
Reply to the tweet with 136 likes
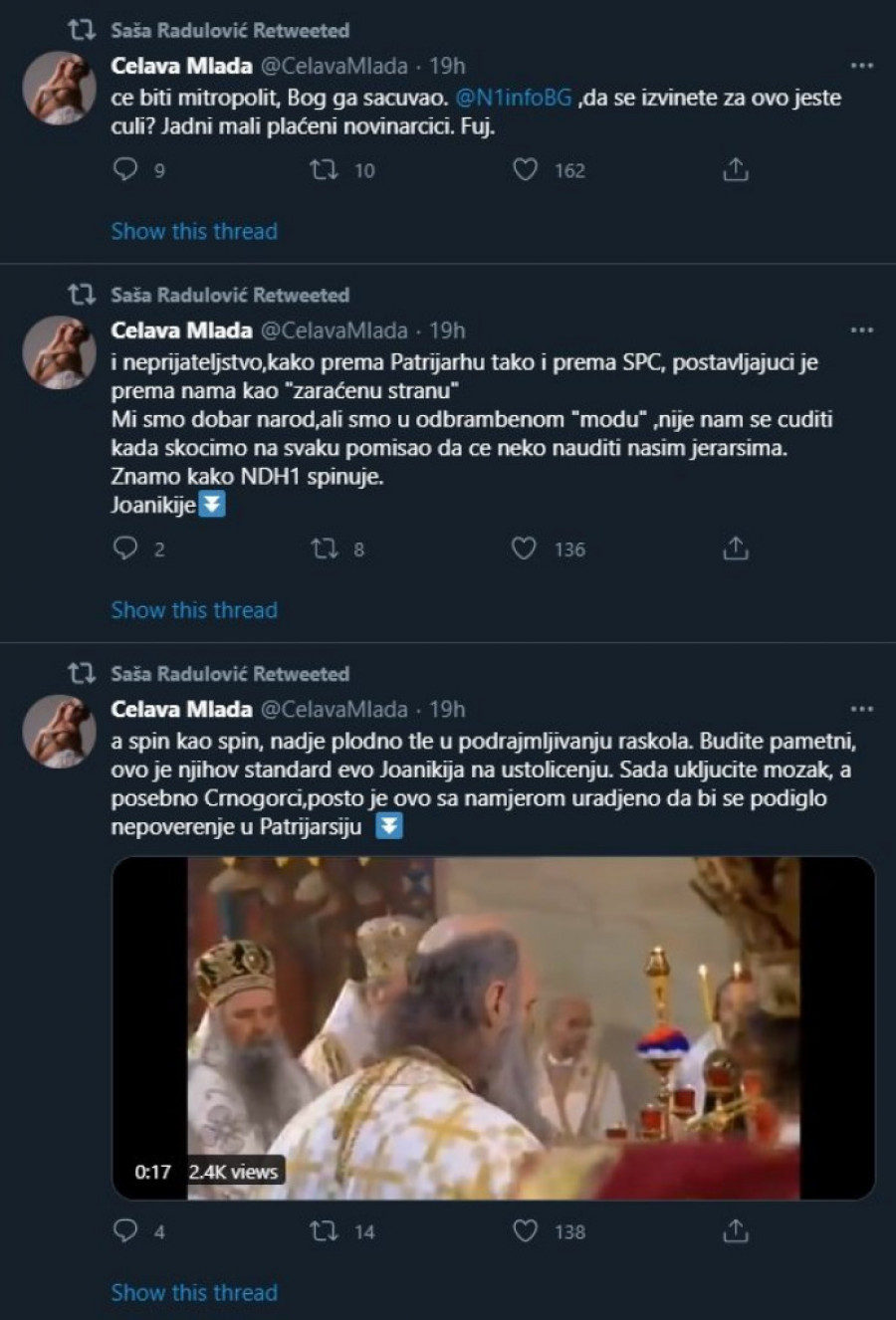pos(125,549)
